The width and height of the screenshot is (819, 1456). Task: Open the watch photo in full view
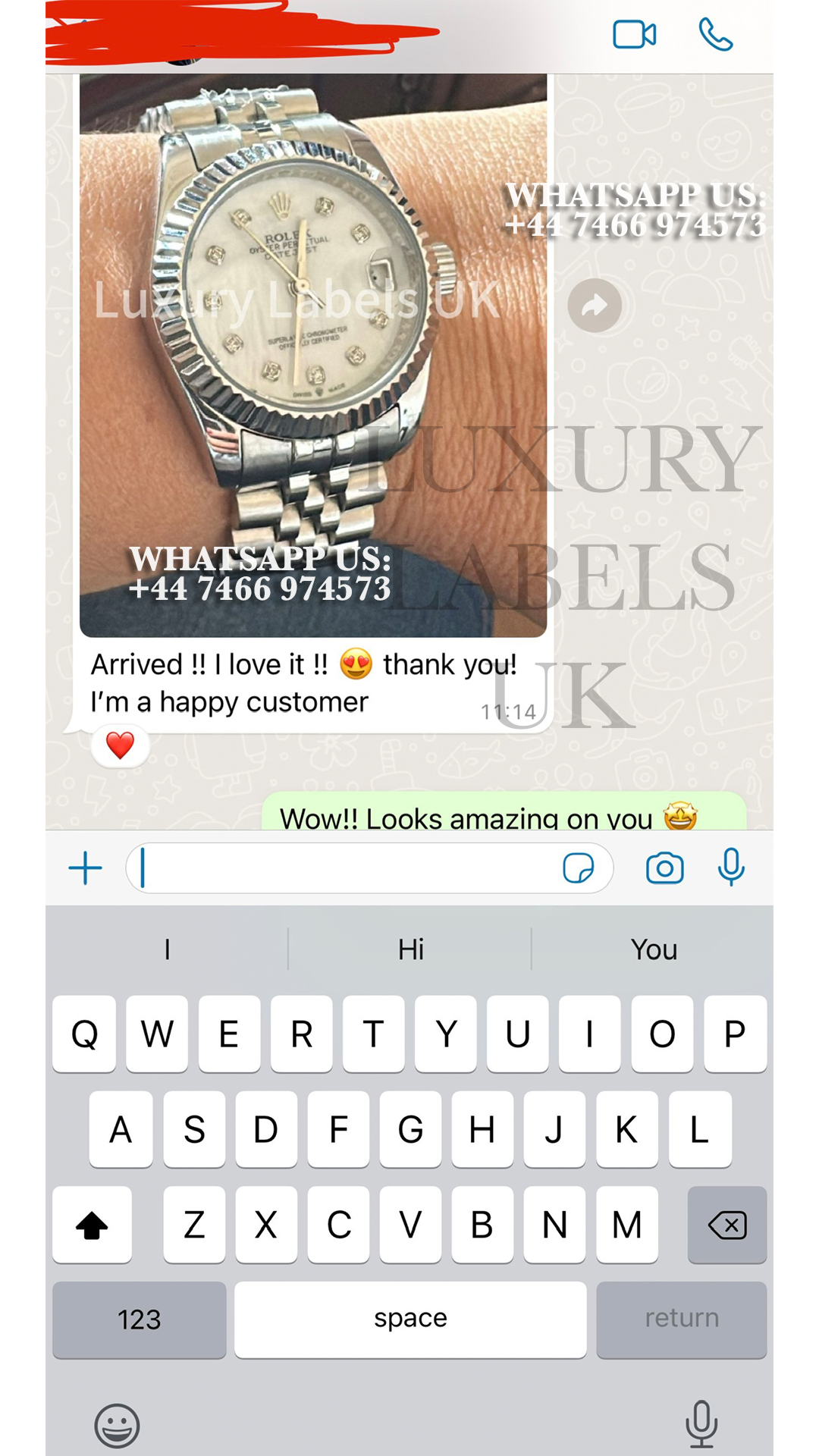tap(312, 356)
